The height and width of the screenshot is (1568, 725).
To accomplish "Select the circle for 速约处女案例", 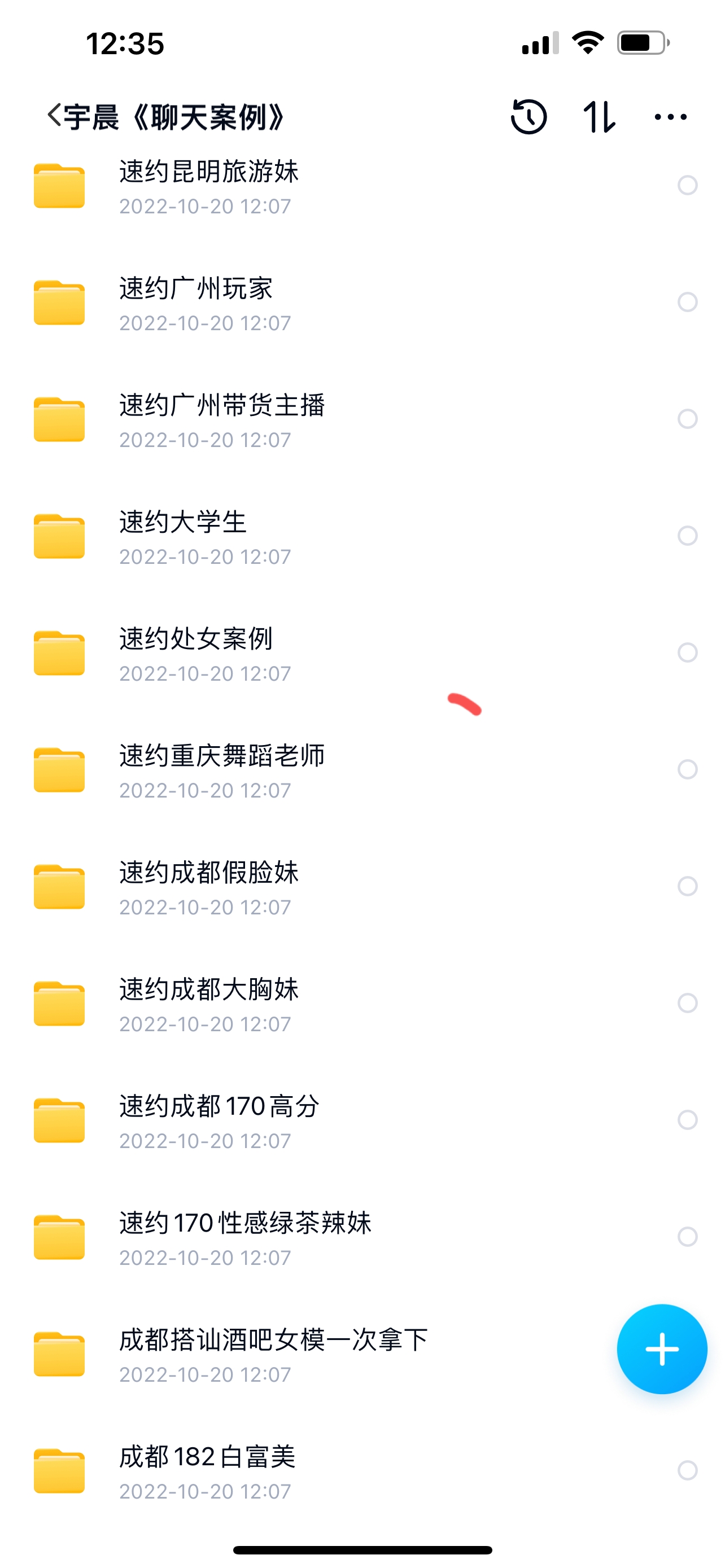I will click(687, 652).
